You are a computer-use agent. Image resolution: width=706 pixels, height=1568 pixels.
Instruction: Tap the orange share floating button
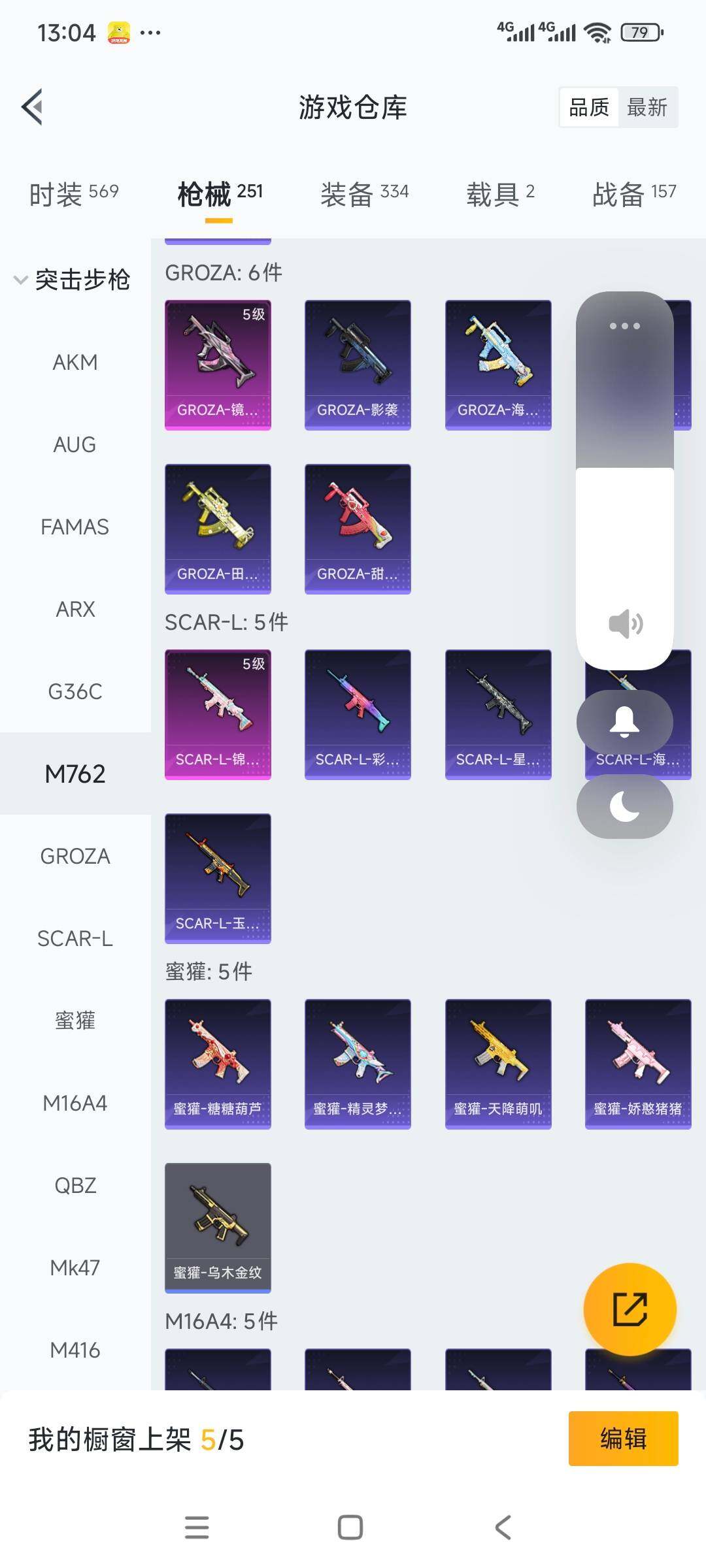coord(630,1309)
